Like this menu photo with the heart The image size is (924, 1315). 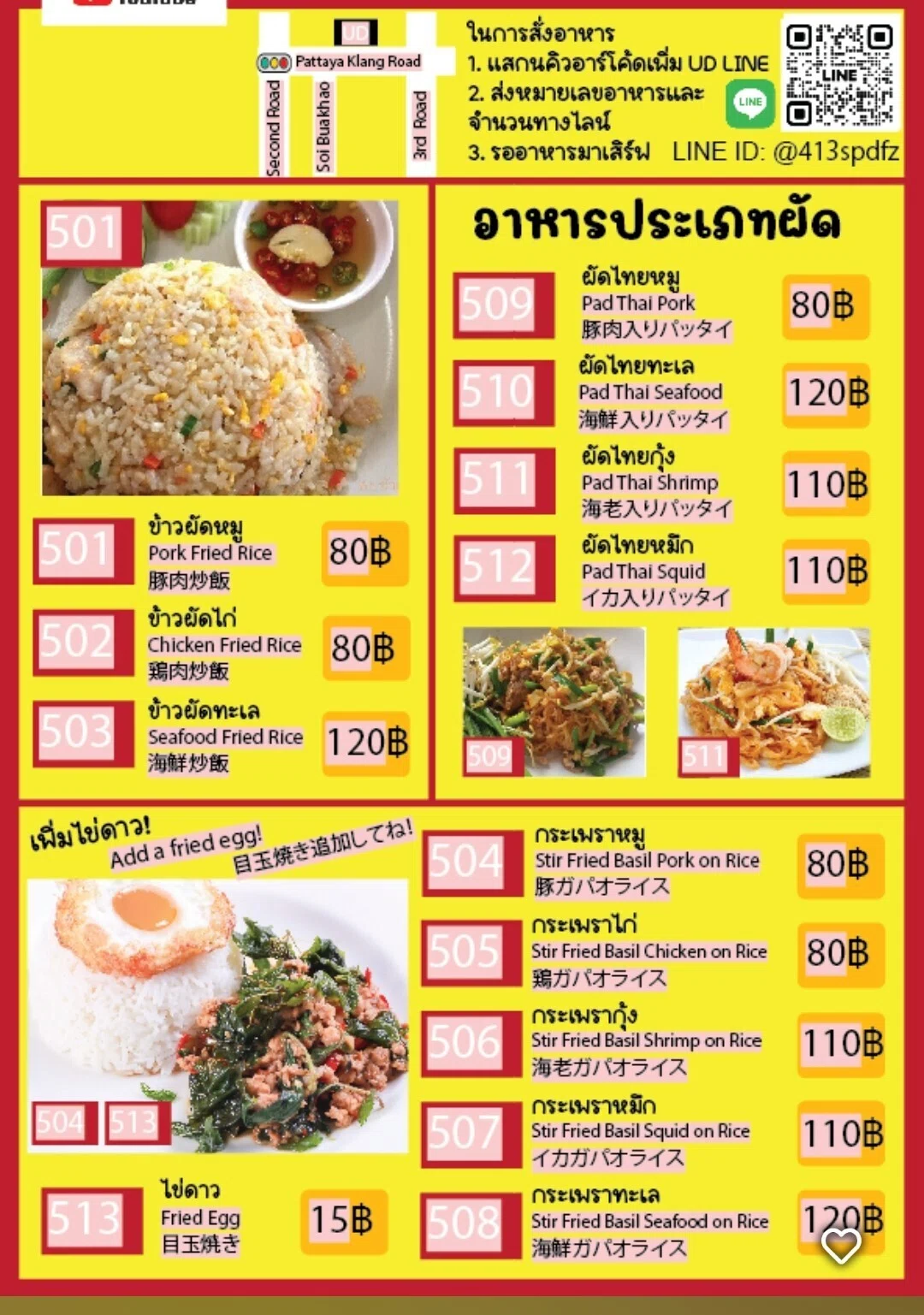pos(841,1246)
